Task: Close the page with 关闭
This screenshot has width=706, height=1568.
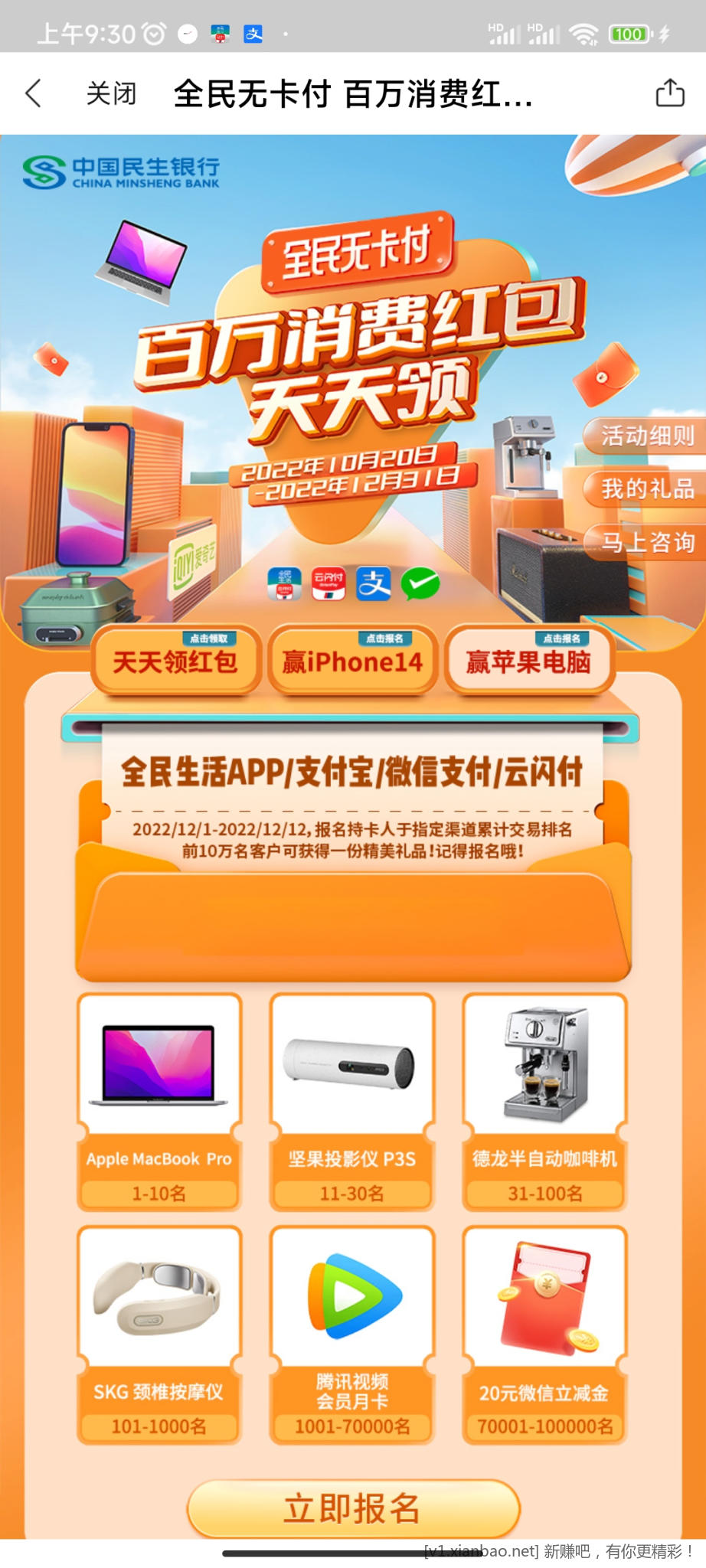Action: tap(111, 93)
